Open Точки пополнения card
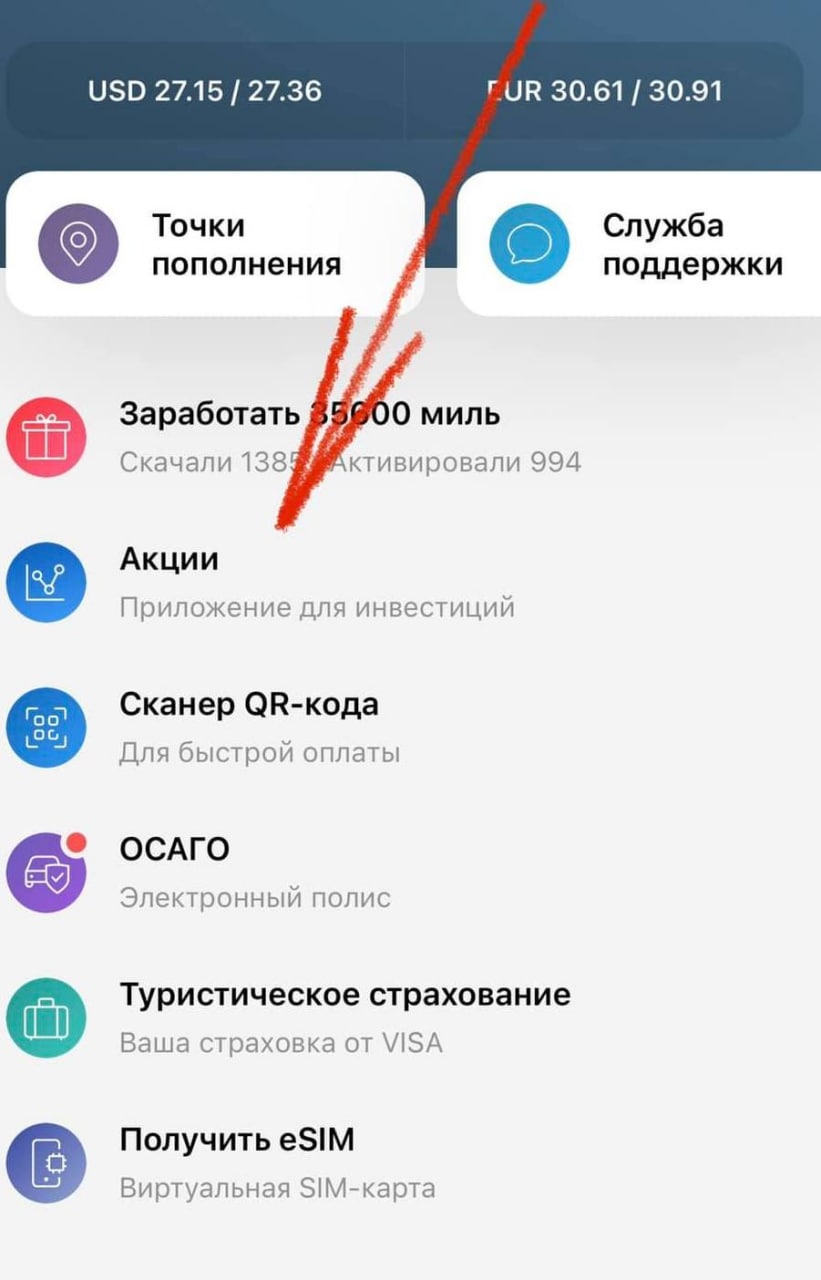 pyautogui.click(x=214, y=244)
